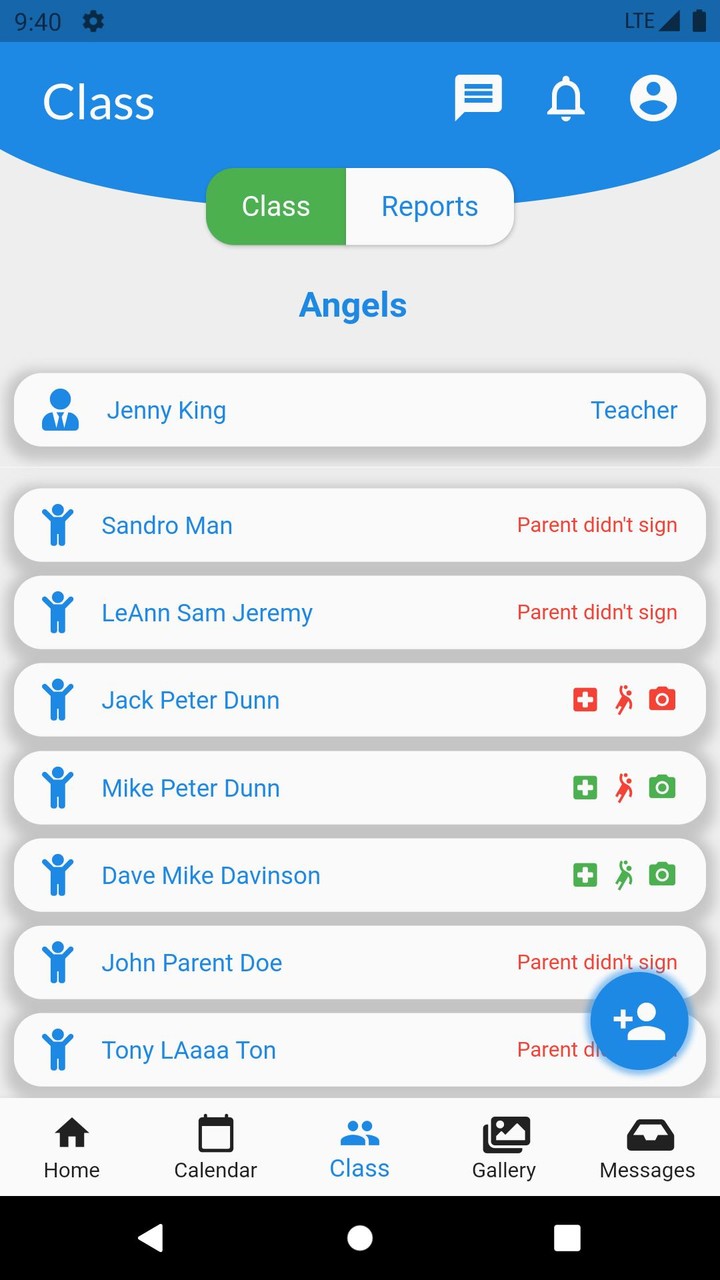
Task: Open Mike Peter Dunn's student row
Action: [x=300, y=788]
